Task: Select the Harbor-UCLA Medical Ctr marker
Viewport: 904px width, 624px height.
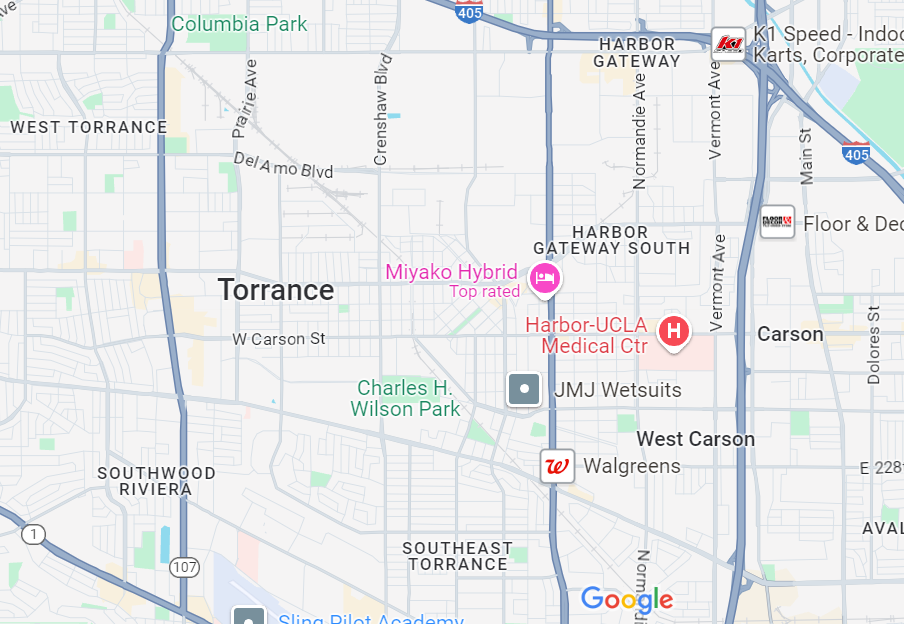Action: pos(675,331)
